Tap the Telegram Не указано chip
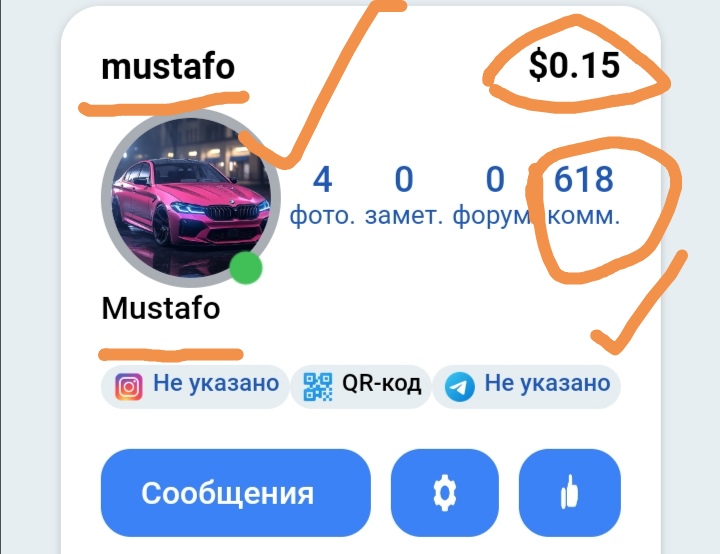720x554 pixels. click(527, 385)
